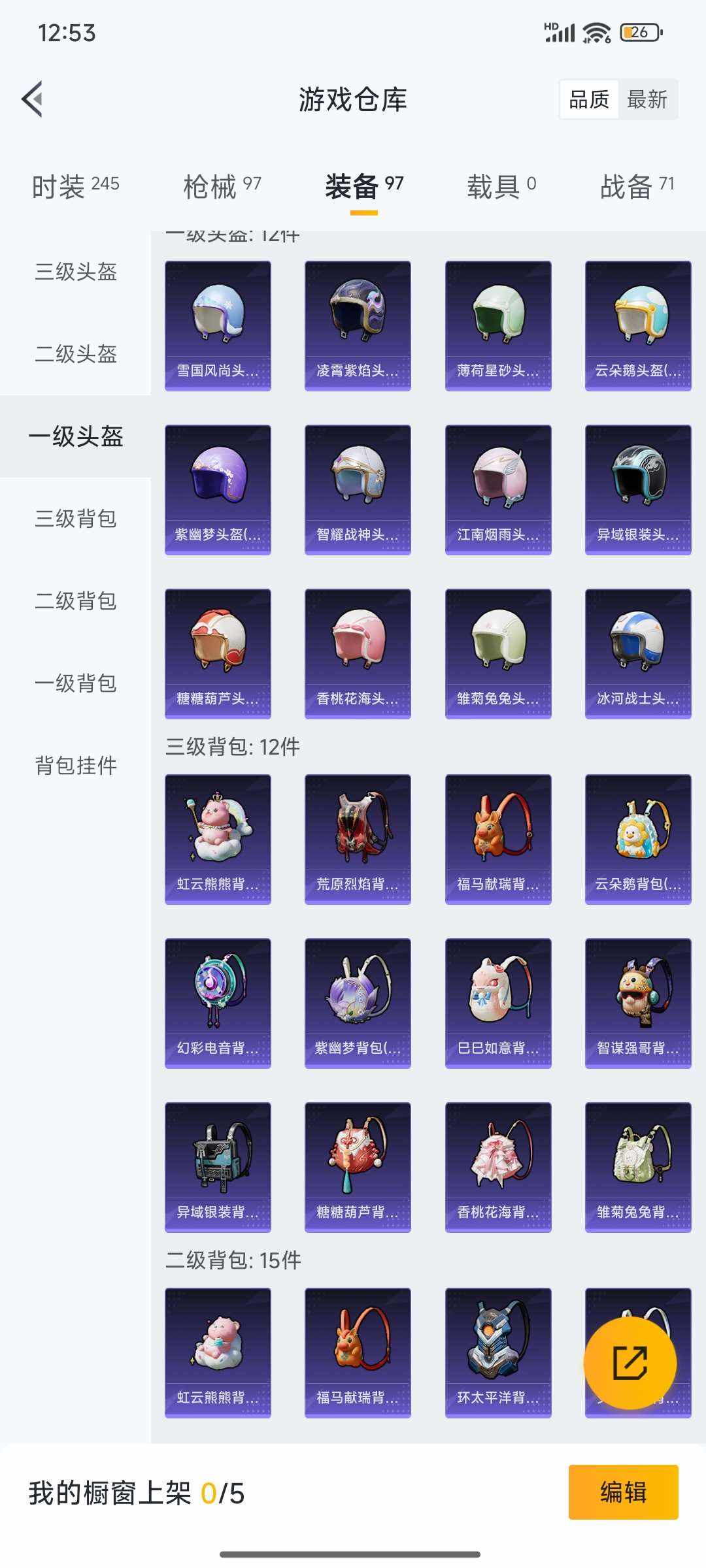View the 香桃花海头盔 pink helmet thumbnail
The height and width of the screenshot is (1568, 706).
point(358,650)
